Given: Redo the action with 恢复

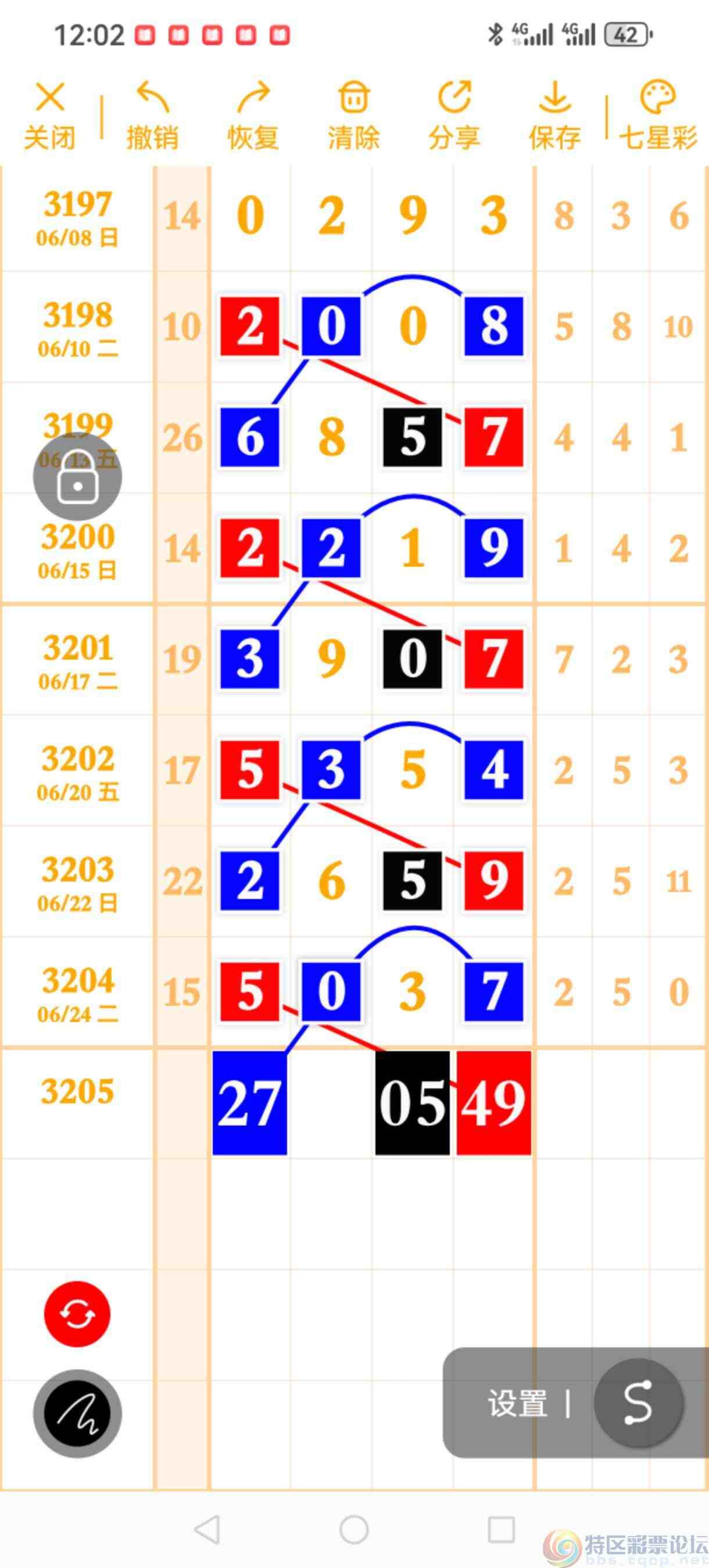Looking at the screenshot, I should [253, 115].
